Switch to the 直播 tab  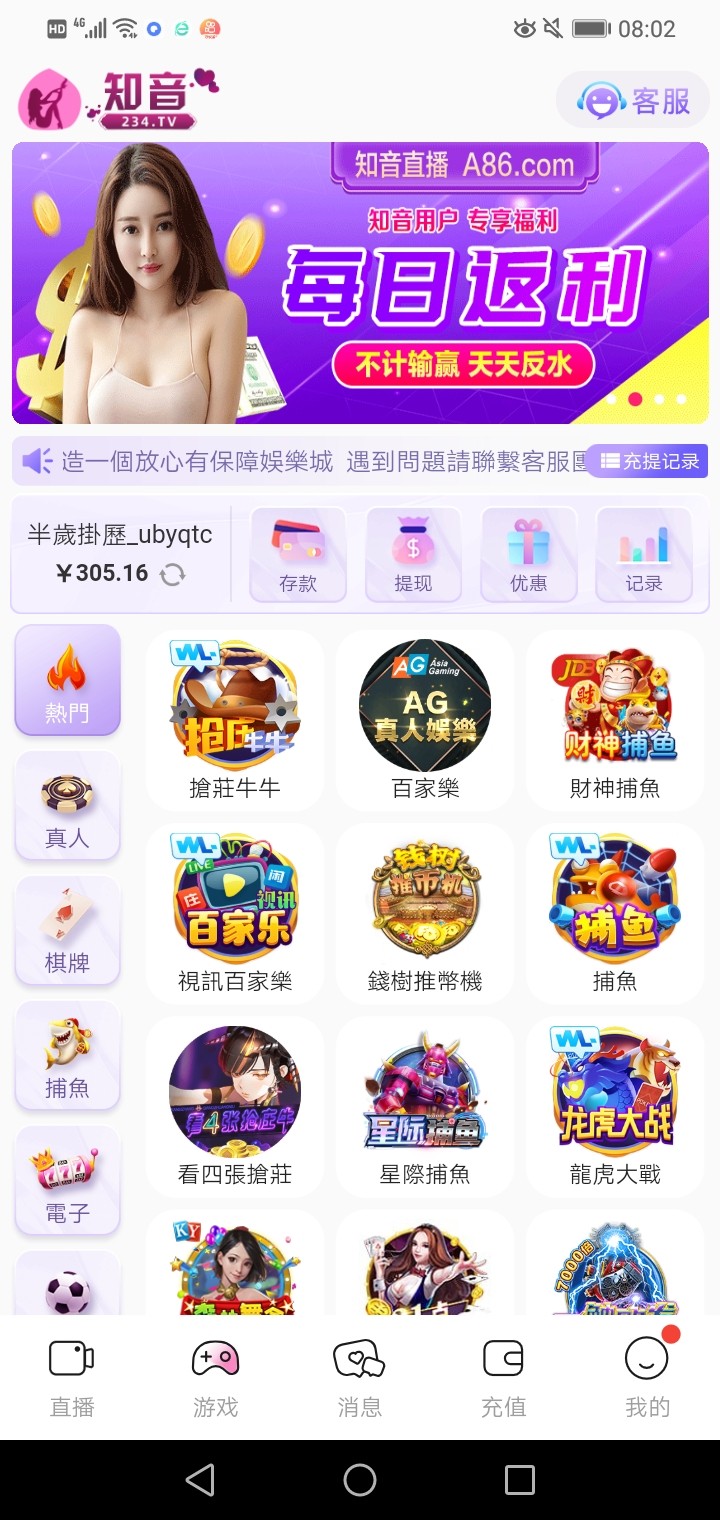pyautogui.click(x=72, y=1377)
